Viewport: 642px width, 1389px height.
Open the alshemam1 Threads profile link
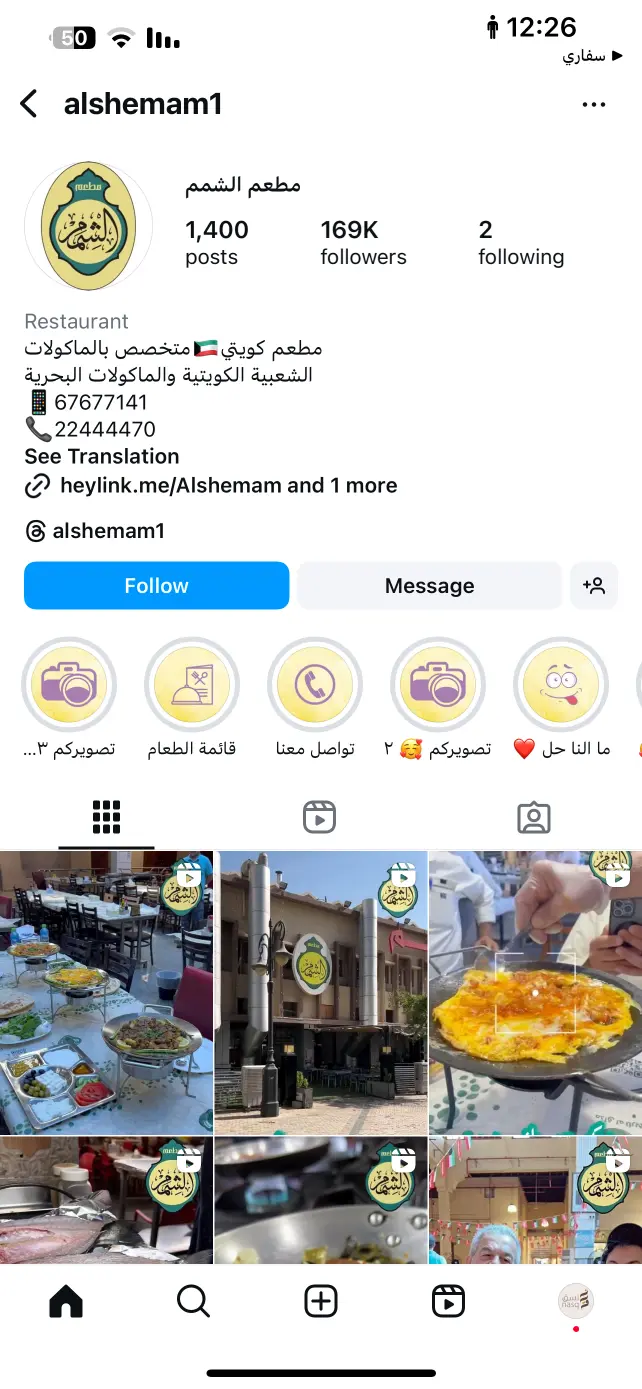pyautogui.click(x=95, y=531)
